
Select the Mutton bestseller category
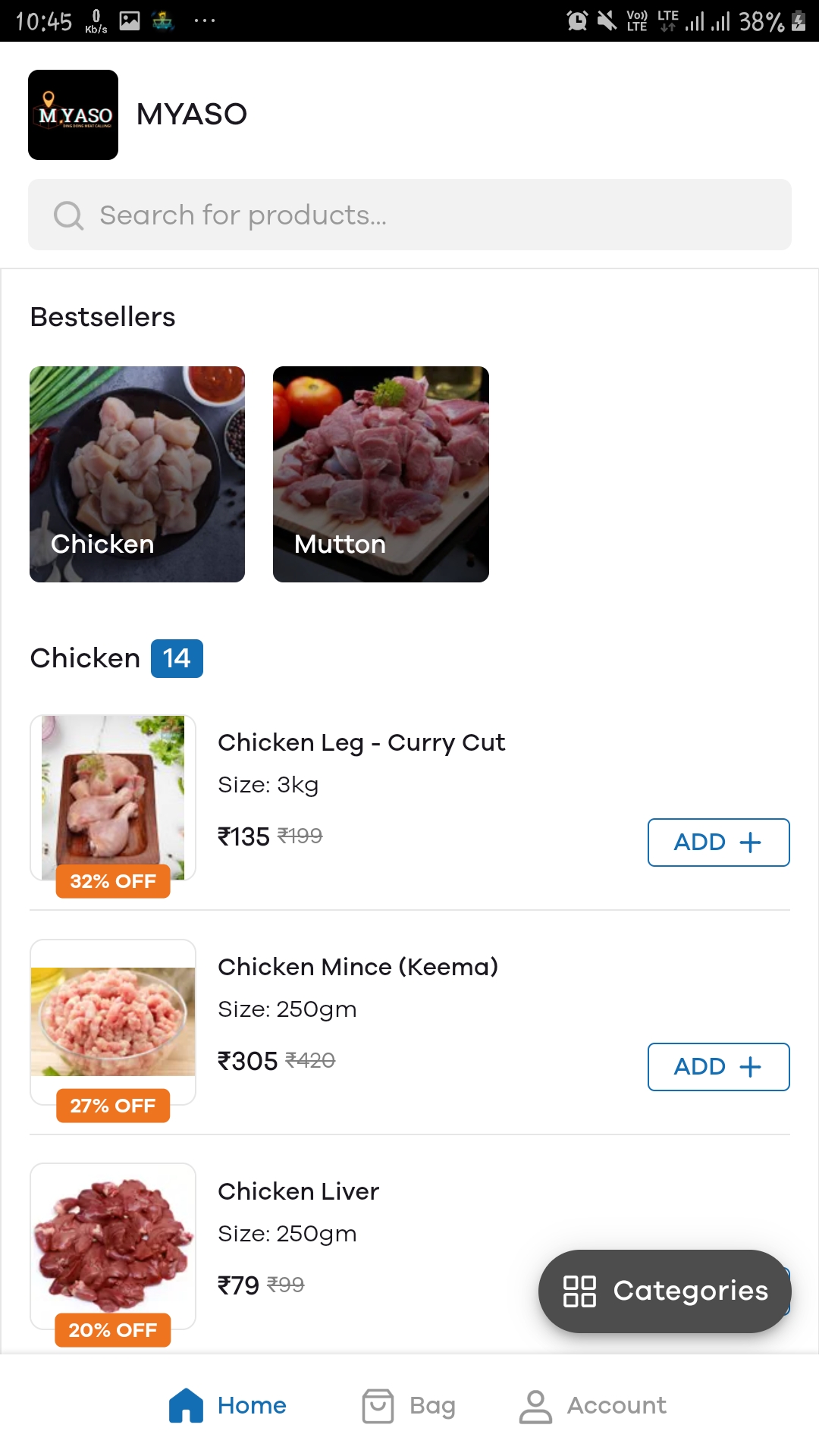click(381, 474)
